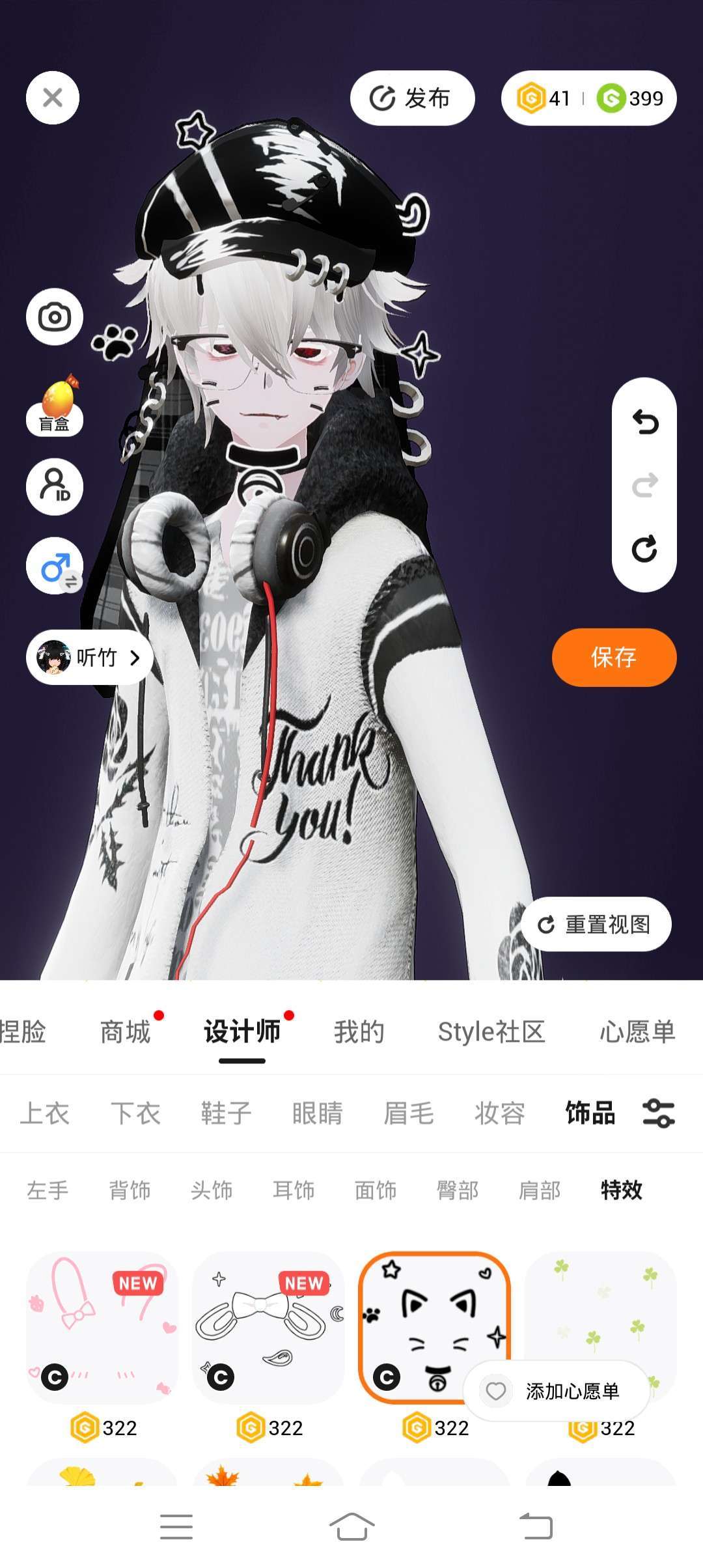The width and height of the screenshot is (703, 1568).
Task: Open designer 听竹 profile
Action: (90, 658)
